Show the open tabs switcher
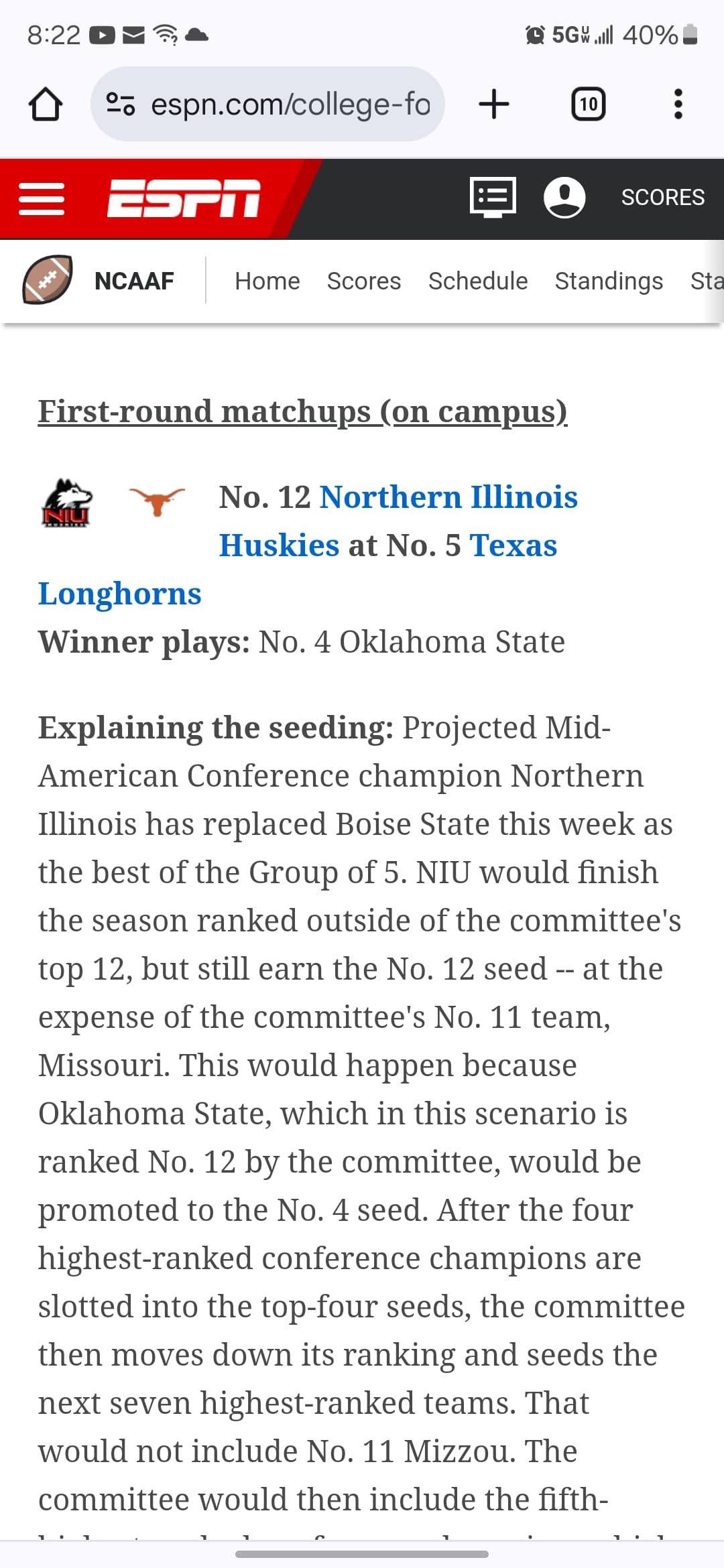This screenshot has height=1568, width=724. point(588,104)
